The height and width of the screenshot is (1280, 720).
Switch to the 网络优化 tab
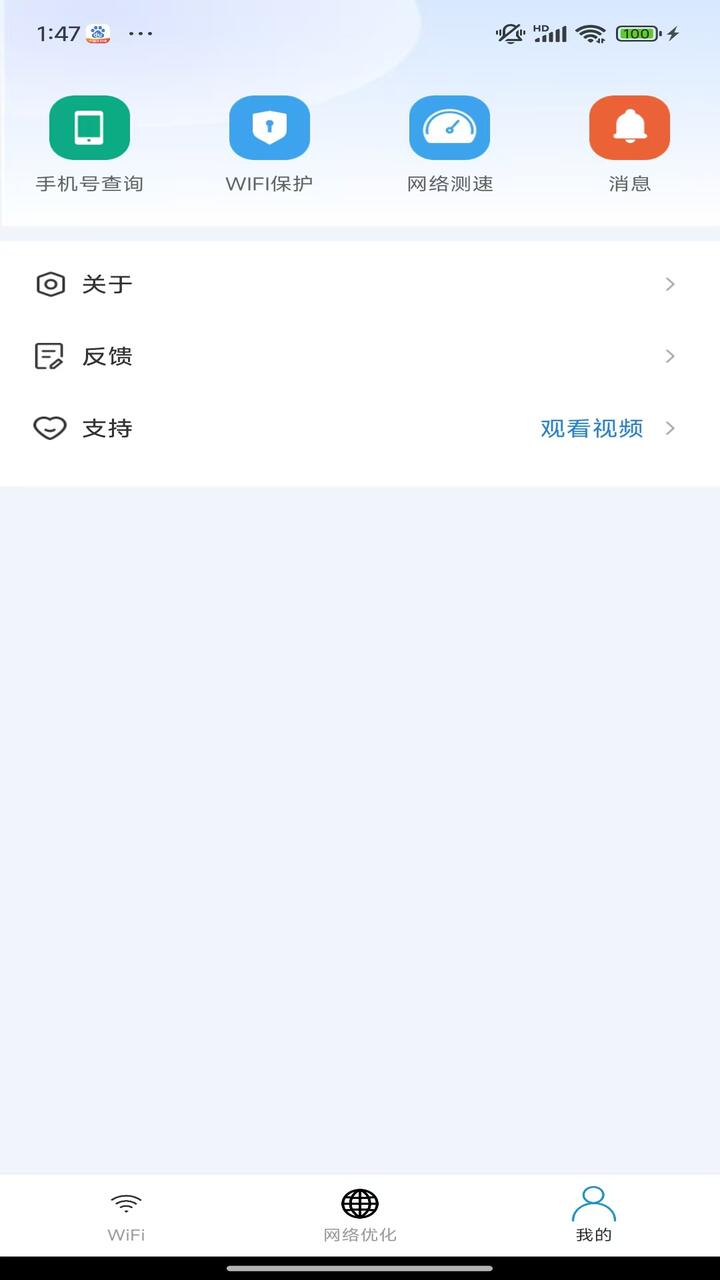(x=360, y=1216)
